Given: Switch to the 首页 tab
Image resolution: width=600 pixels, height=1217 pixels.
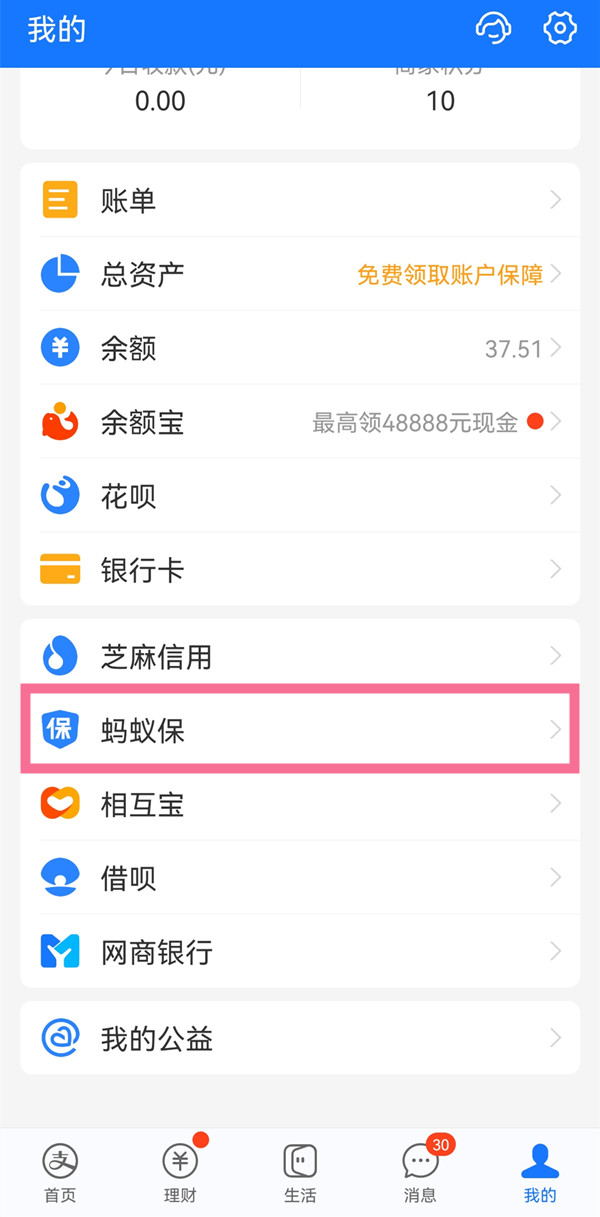Looking at the screenshot, I should point(60,1172).
